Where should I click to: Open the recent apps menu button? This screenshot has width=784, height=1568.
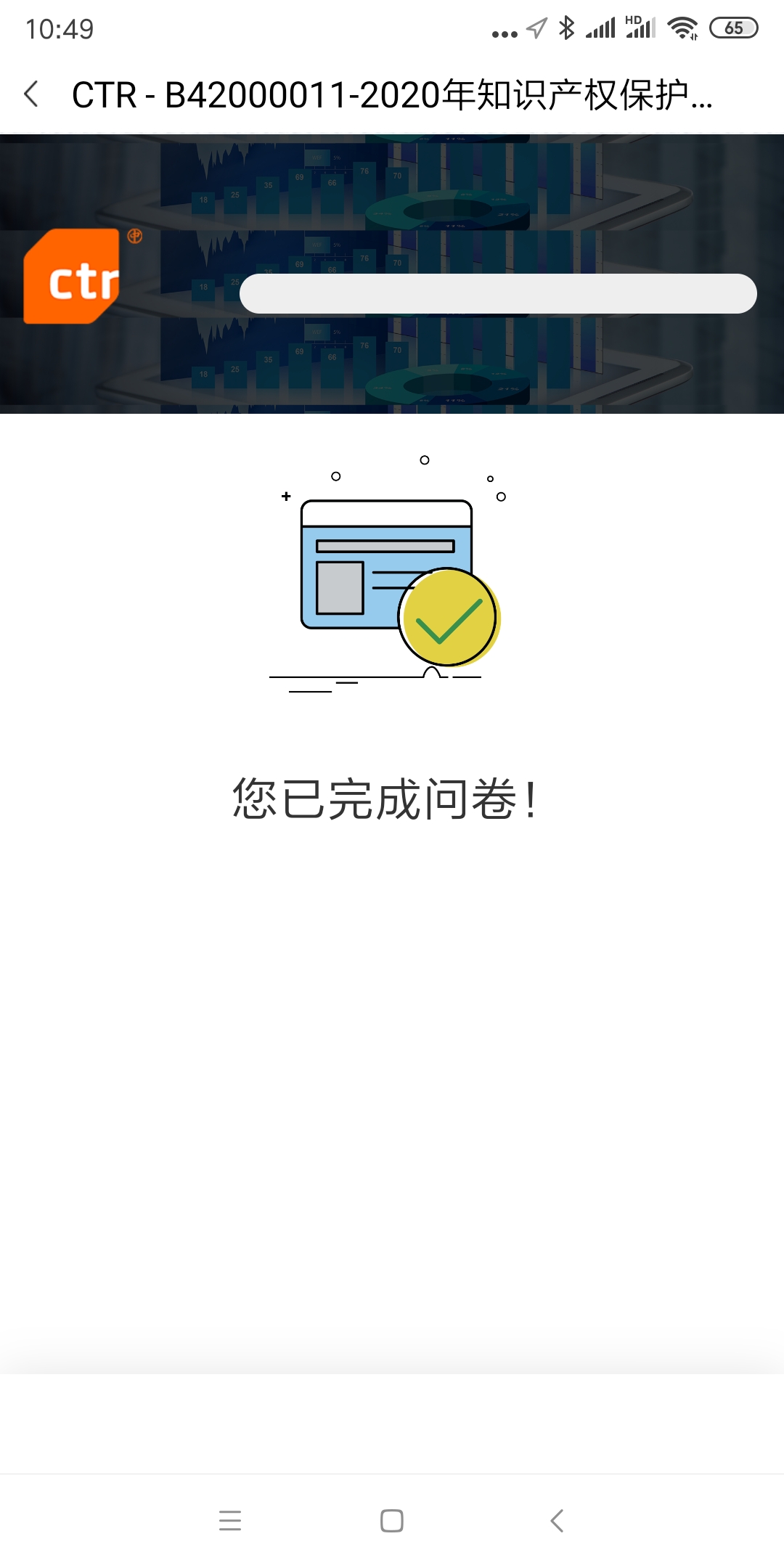pyautogui.click(x=230, y=1520)
